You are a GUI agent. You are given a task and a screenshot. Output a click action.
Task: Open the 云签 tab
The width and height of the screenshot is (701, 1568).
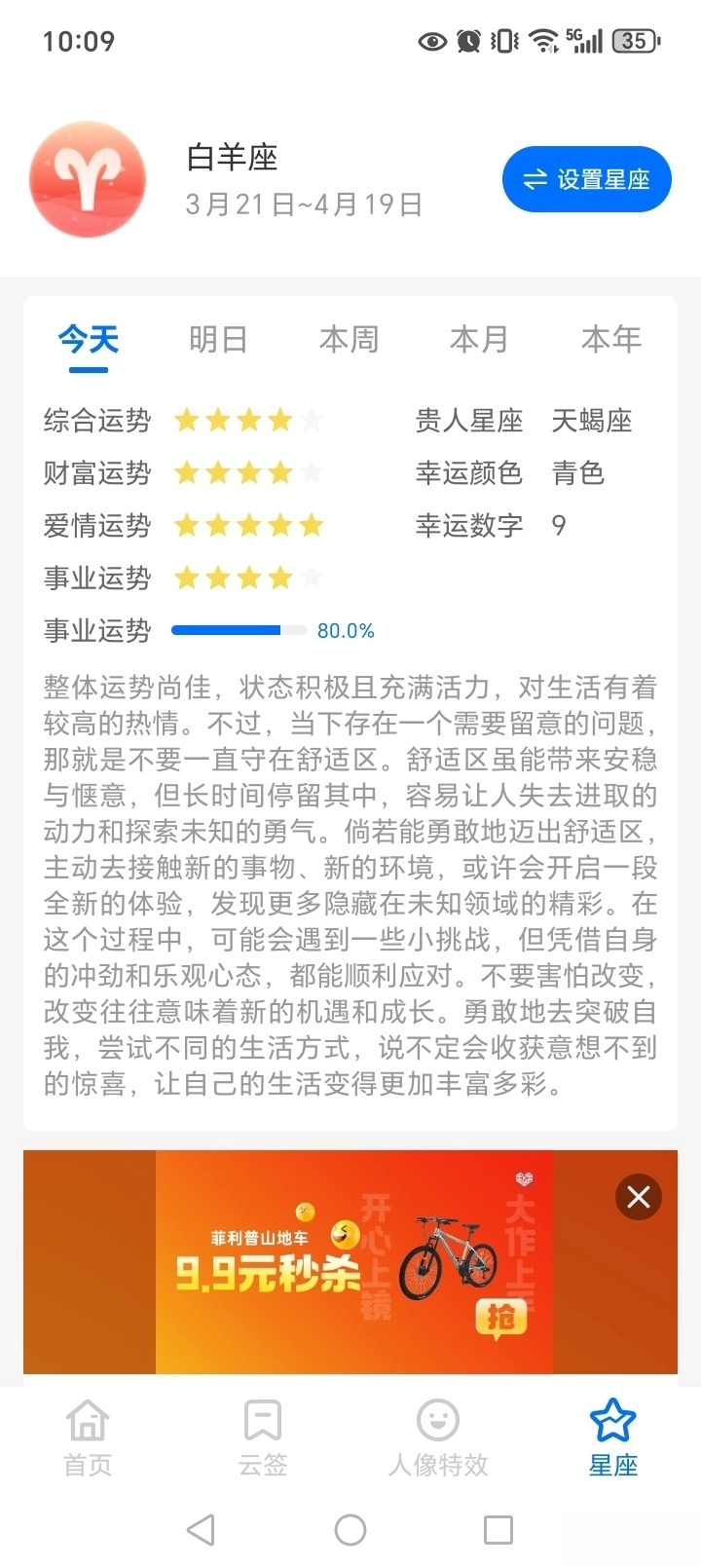pos(263,1438)
